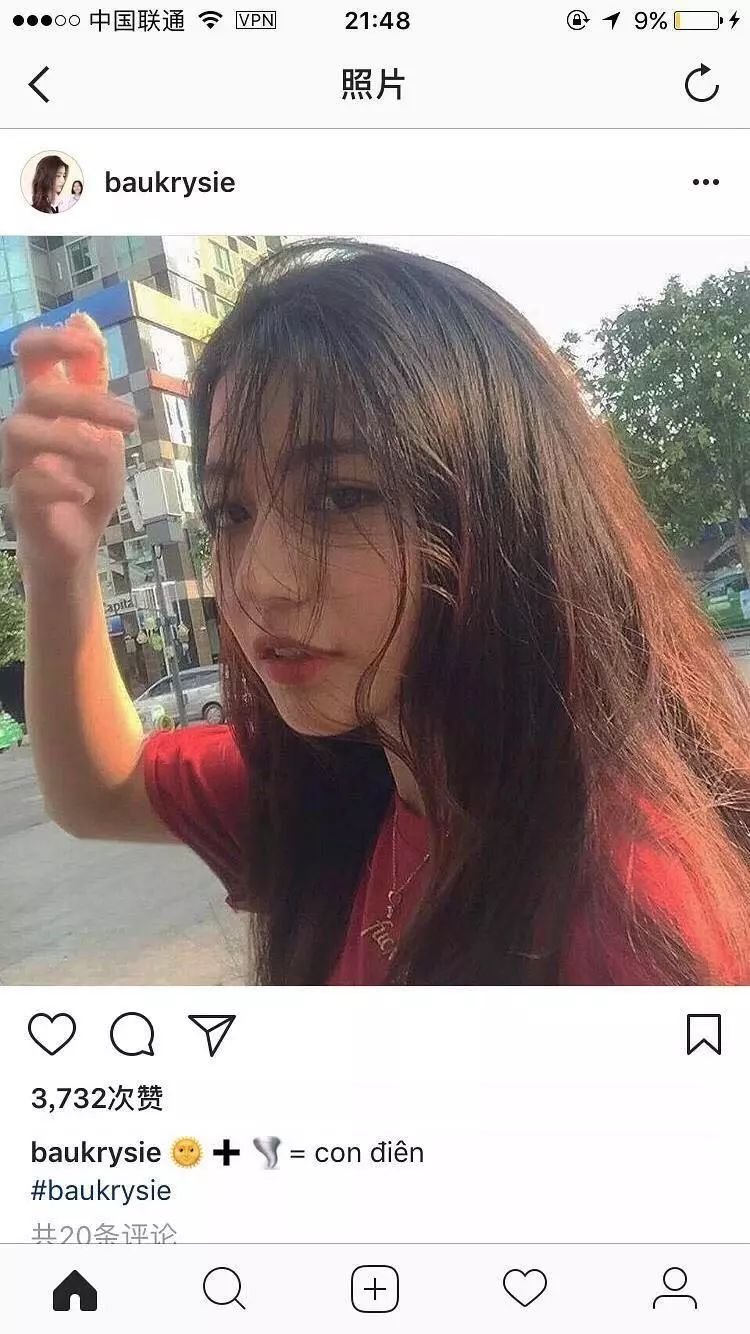Open the Activity heart tab
The height and width of the screenshot is (1334, 750).
pos(525,1289)
